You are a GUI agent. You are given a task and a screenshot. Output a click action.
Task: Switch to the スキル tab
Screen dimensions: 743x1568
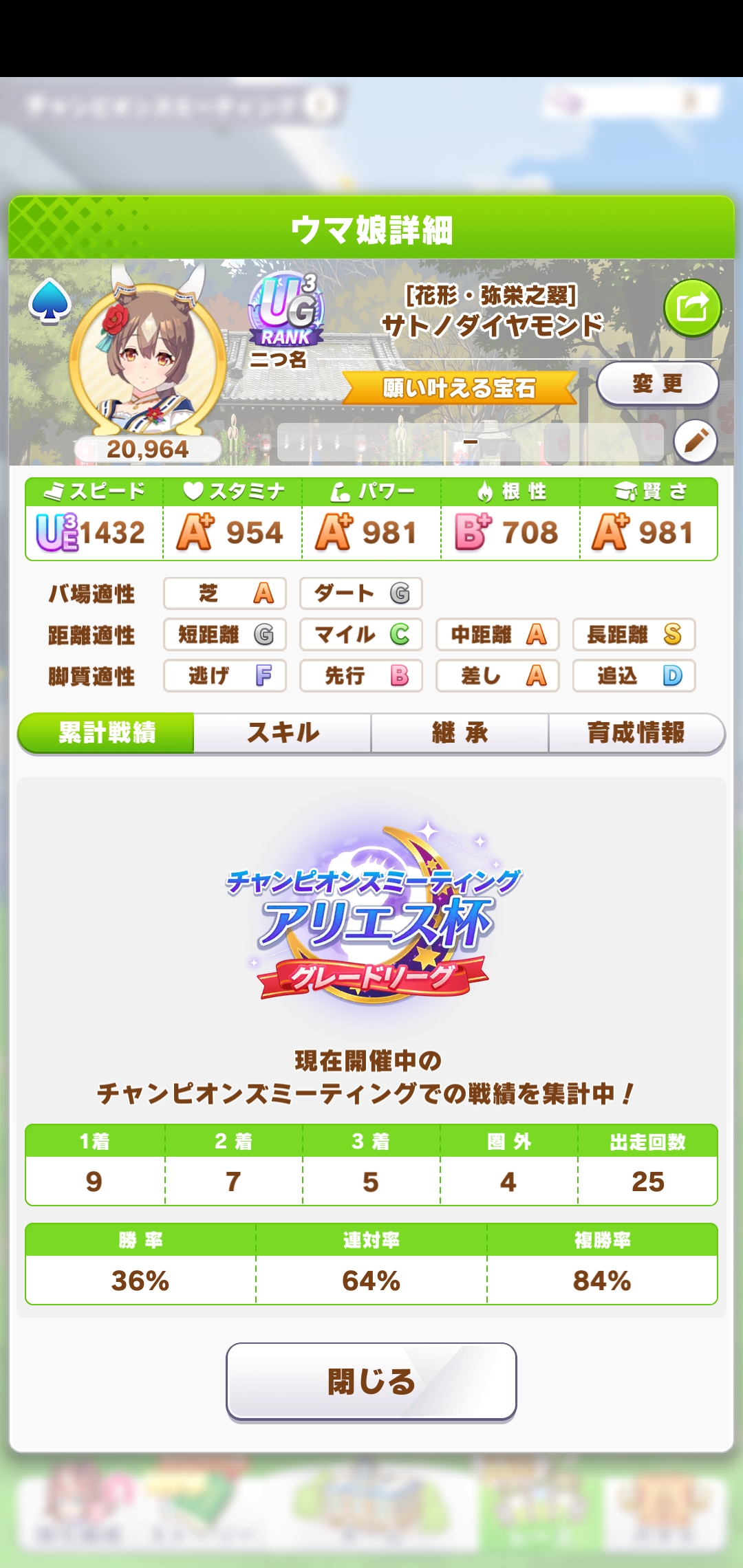pos(283,732)
